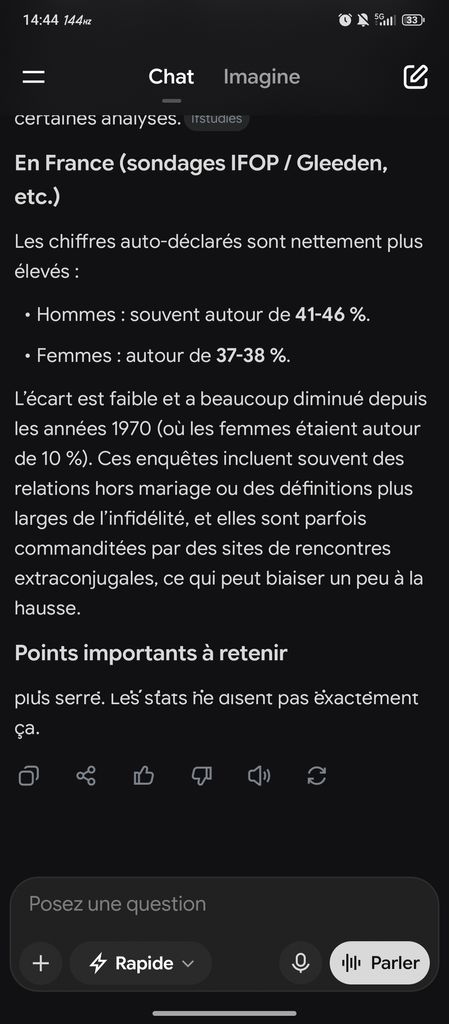Image resolution: width=449 pixels, height=1024 pixels.
Task: Copy the response text
Action: click(29, 776)
